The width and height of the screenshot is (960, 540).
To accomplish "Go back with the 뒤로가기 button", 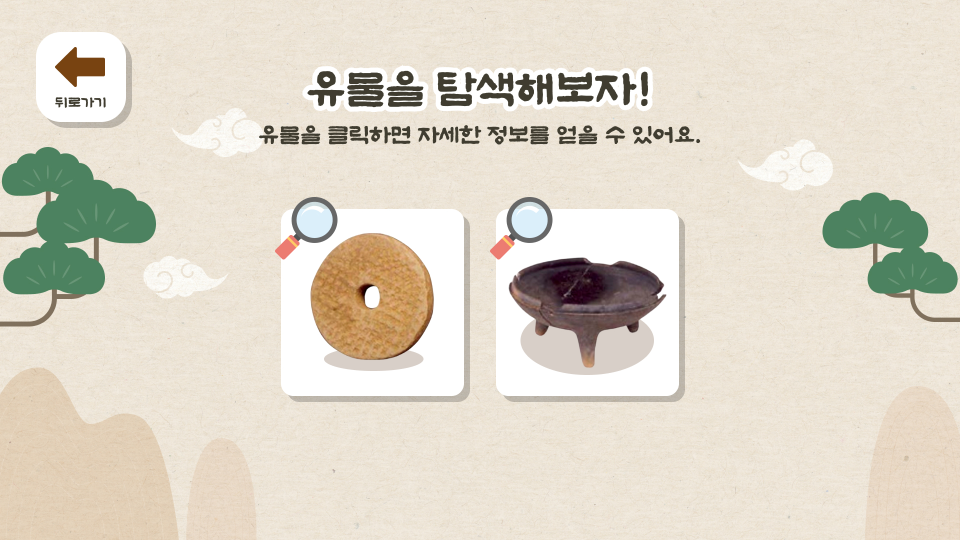I will 80,77.
